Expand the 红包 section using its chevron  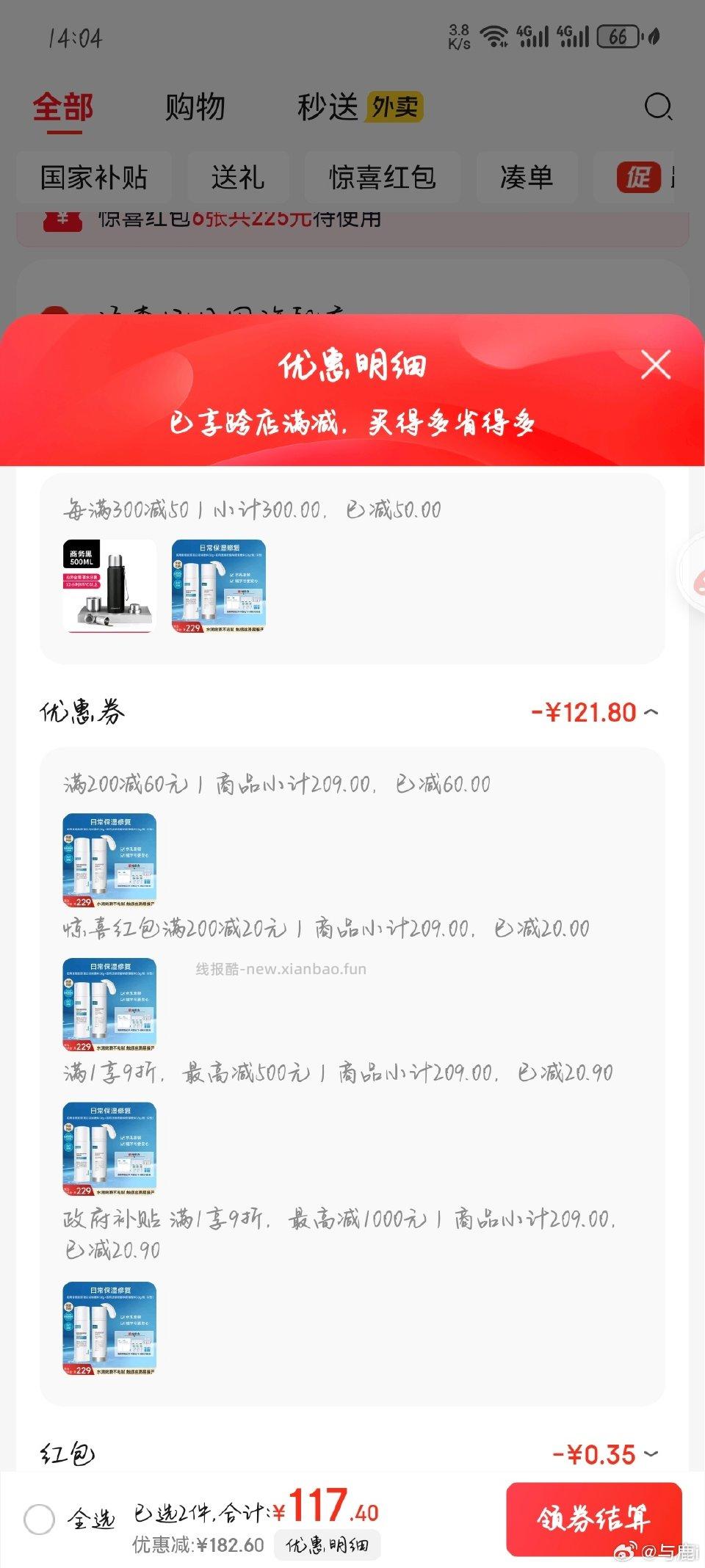[649, 1452]
